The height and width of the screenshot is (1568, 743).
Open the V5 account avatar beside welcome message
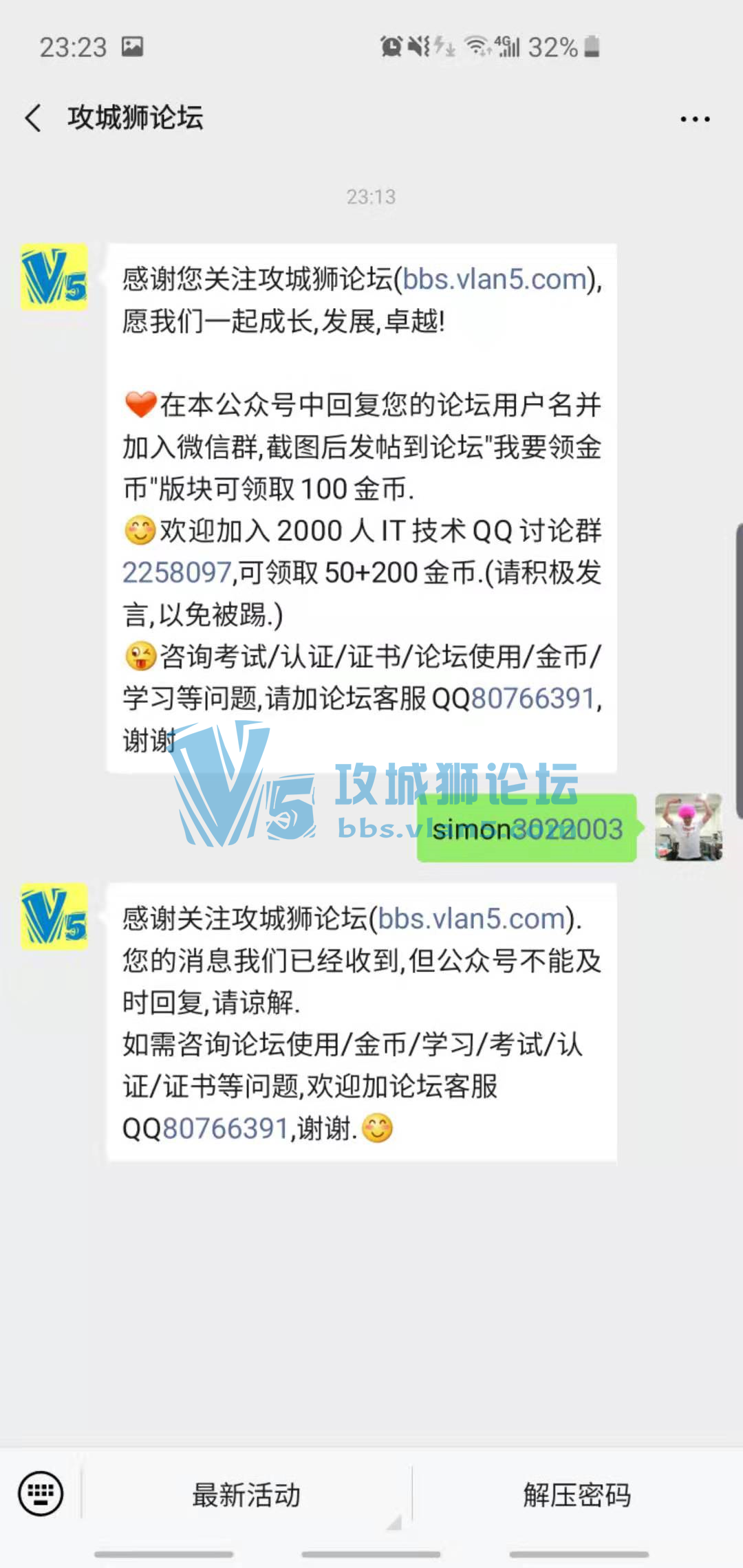(x=54, y=277)
